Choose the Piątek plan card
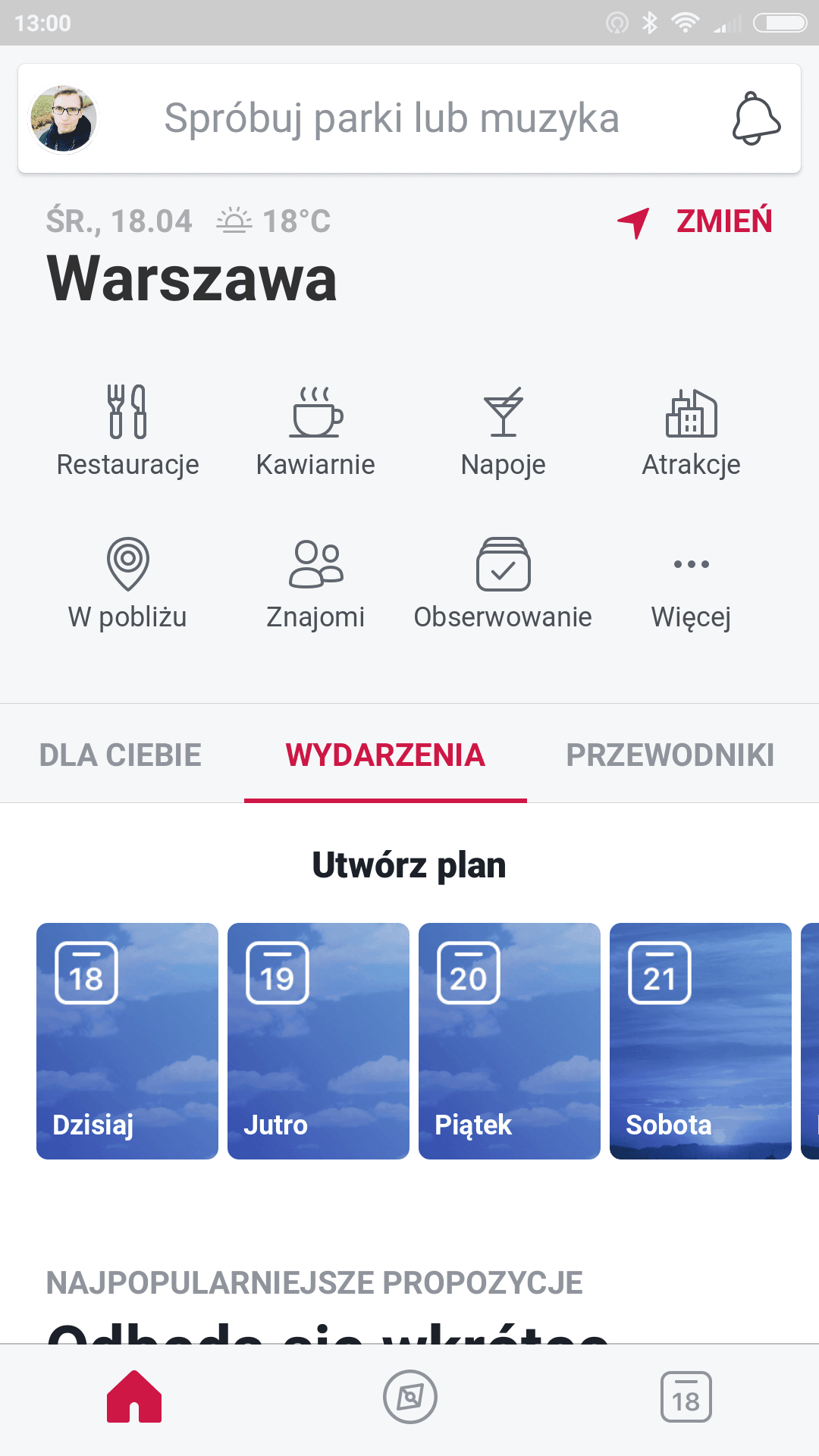The image size is (819, 1456). pos(510,1041)
